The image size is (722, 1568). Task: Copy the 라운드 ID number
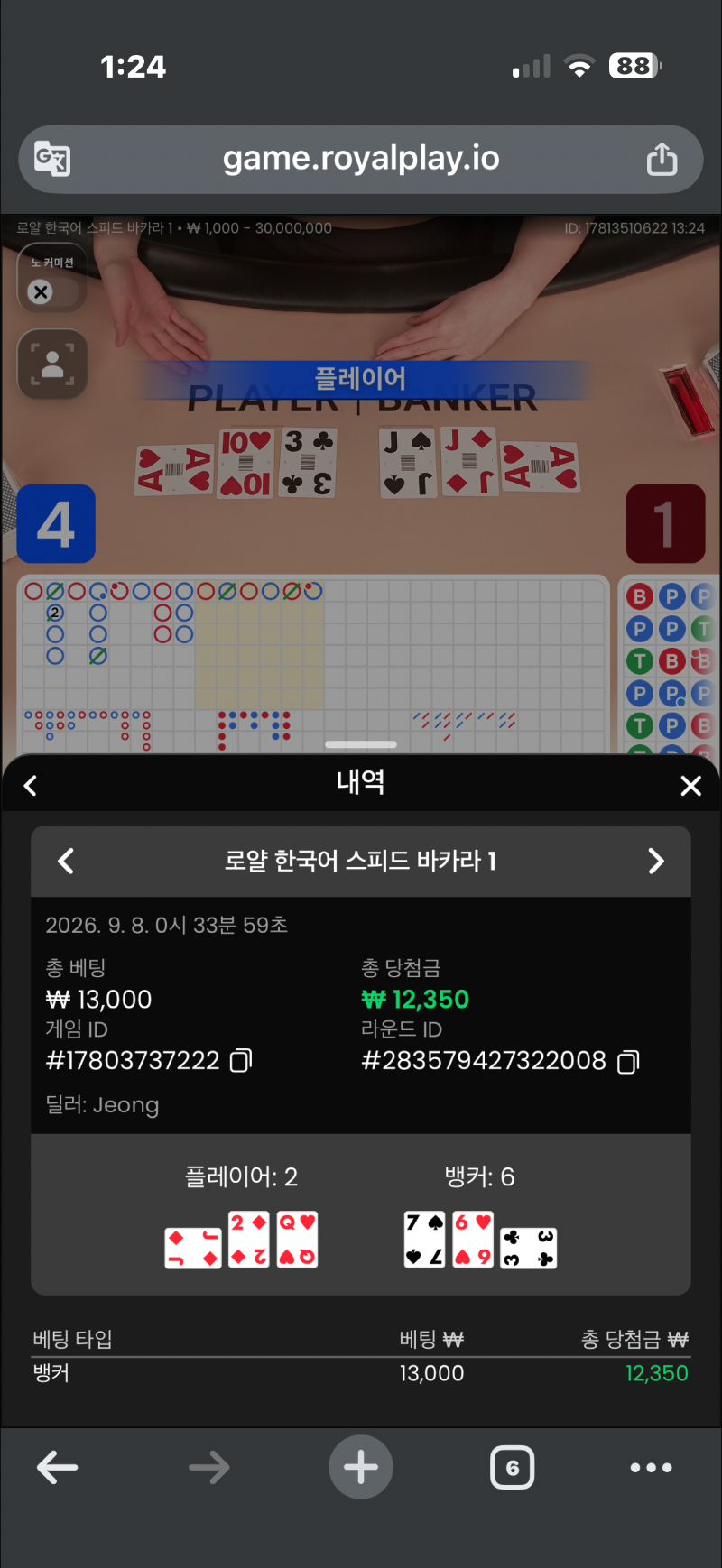tap(628, 1061)
